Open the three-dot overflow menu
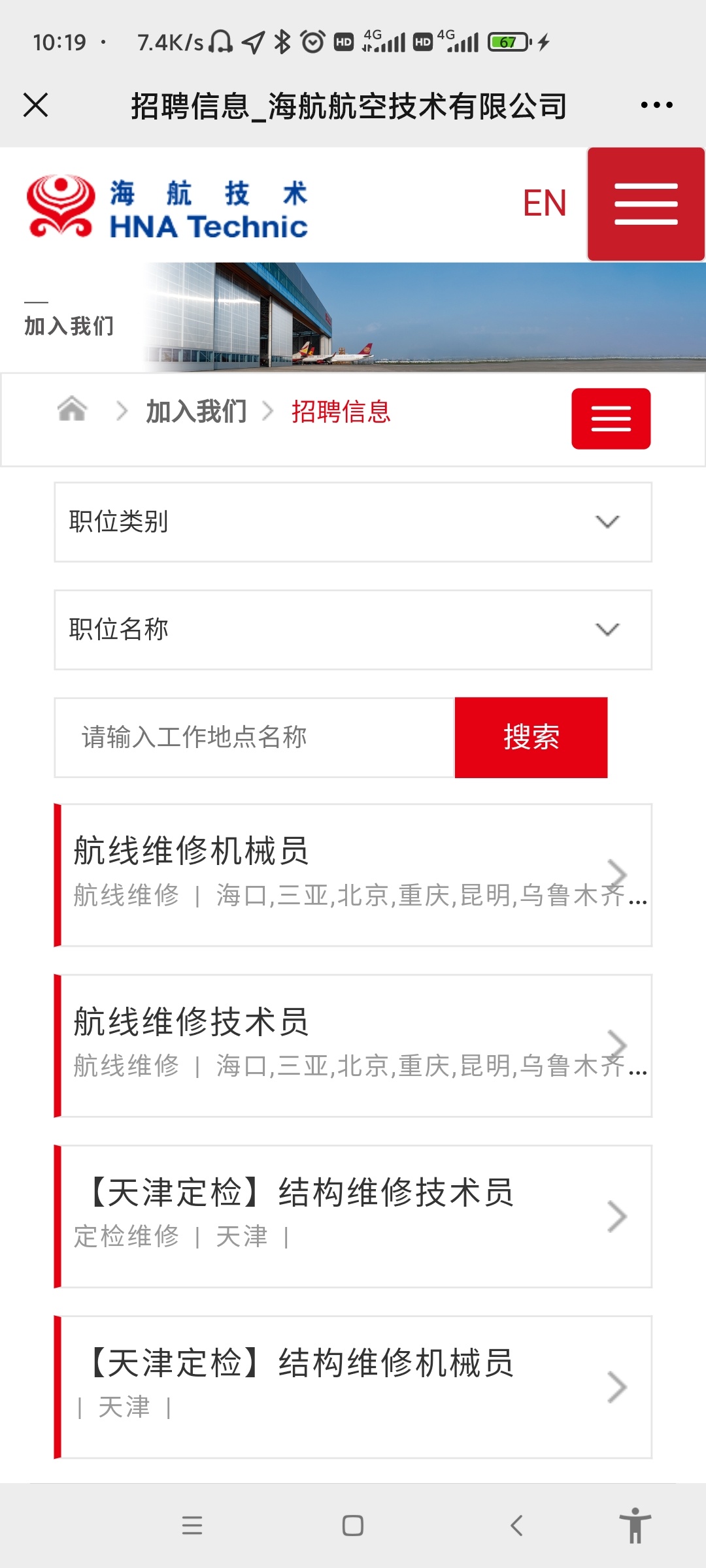This screenshot has height=1568, width=706. click(656, 105)
